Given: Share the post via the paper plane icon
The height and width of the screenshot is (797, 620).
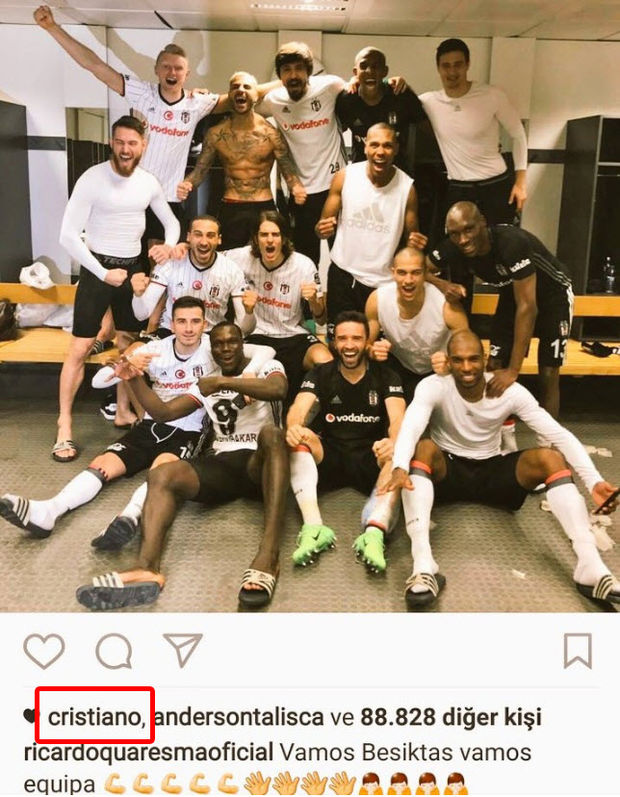Looking at the screenshot, I should (x=183, y=650).
